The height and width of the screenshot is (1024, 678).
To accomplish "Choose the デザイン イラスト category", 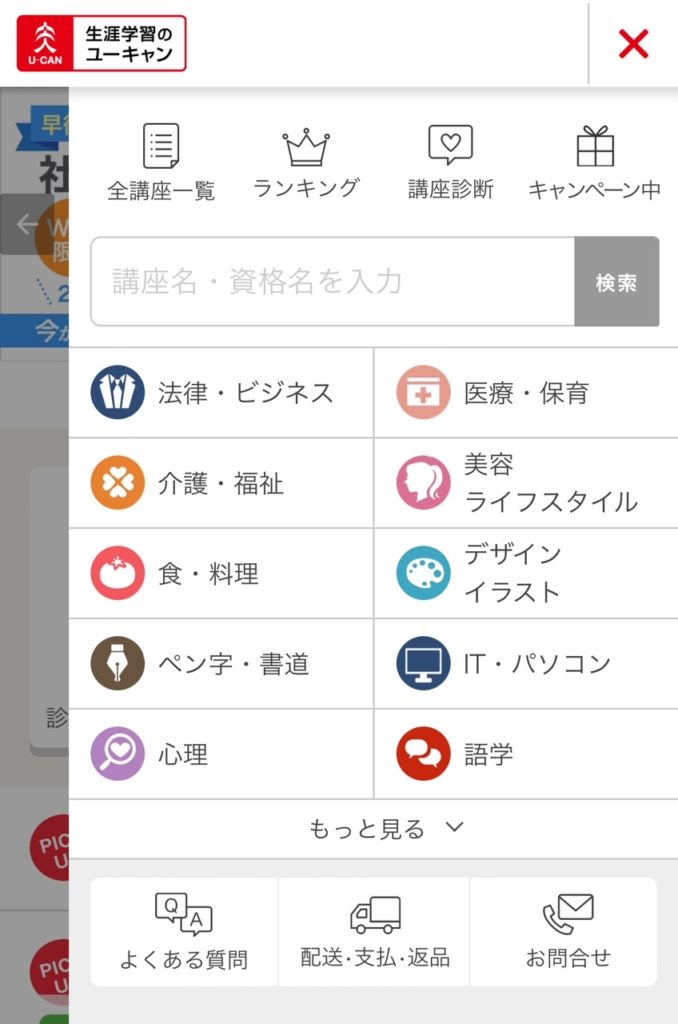I will click(x=526, y=573).
